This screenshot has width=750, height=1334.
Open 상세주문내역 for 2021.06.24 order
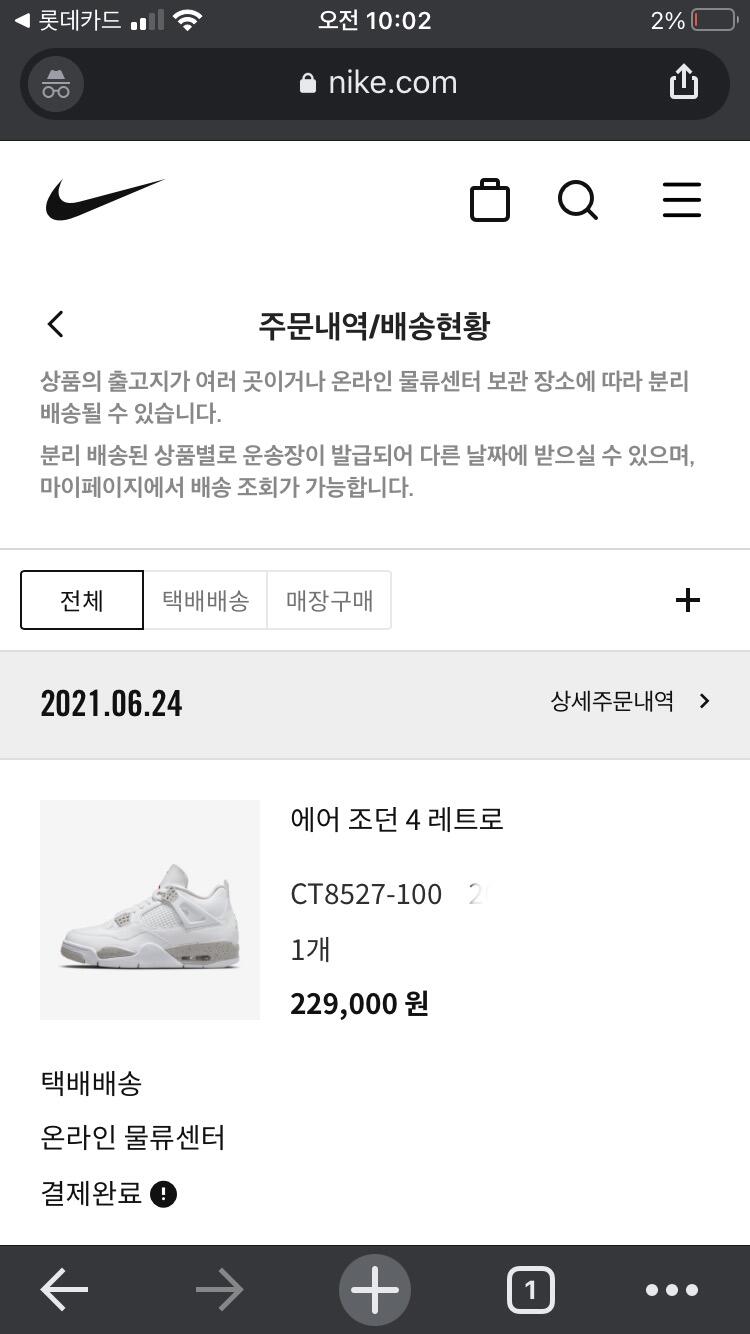click(x=630, y=701)
